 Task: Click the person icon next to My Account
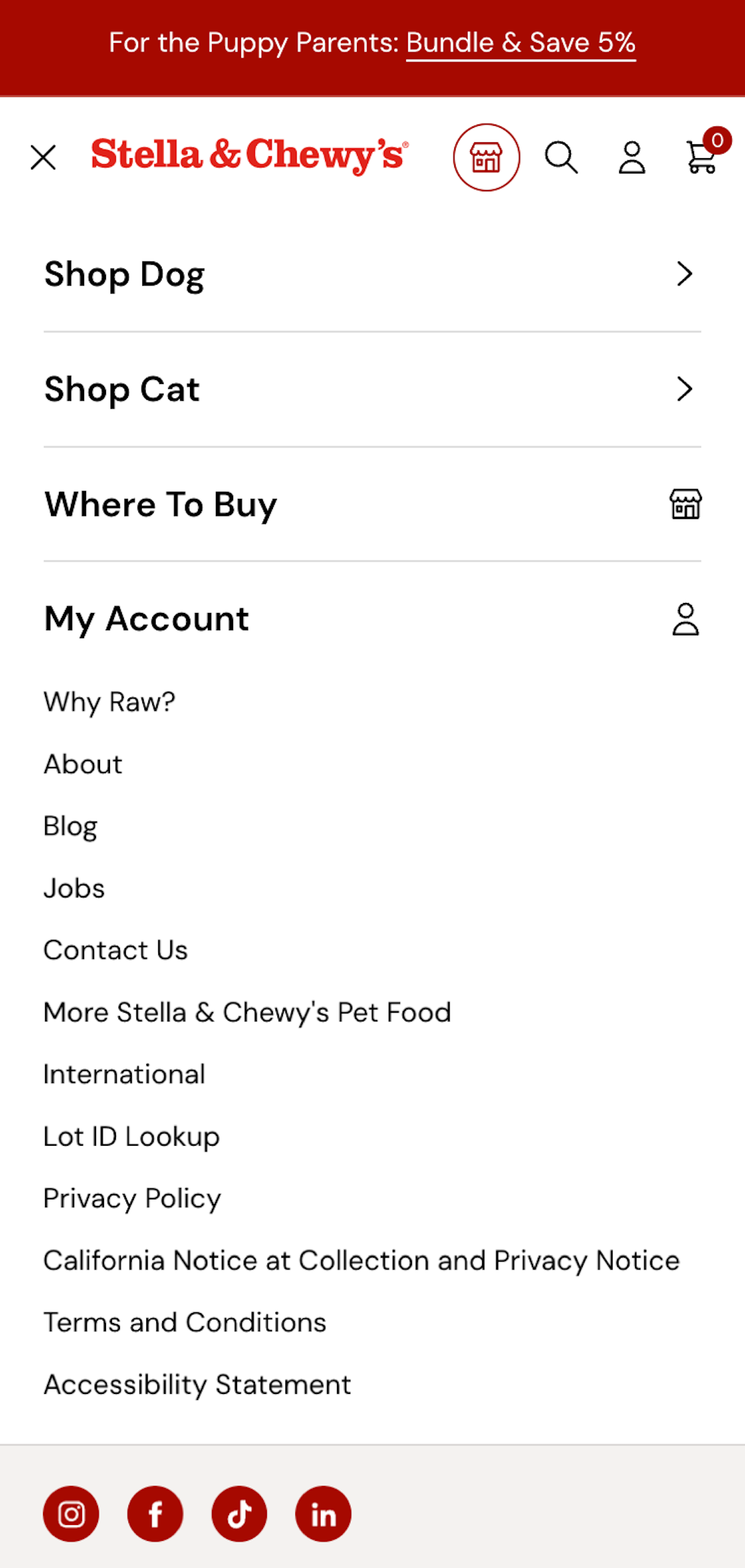tap(685, 620)
